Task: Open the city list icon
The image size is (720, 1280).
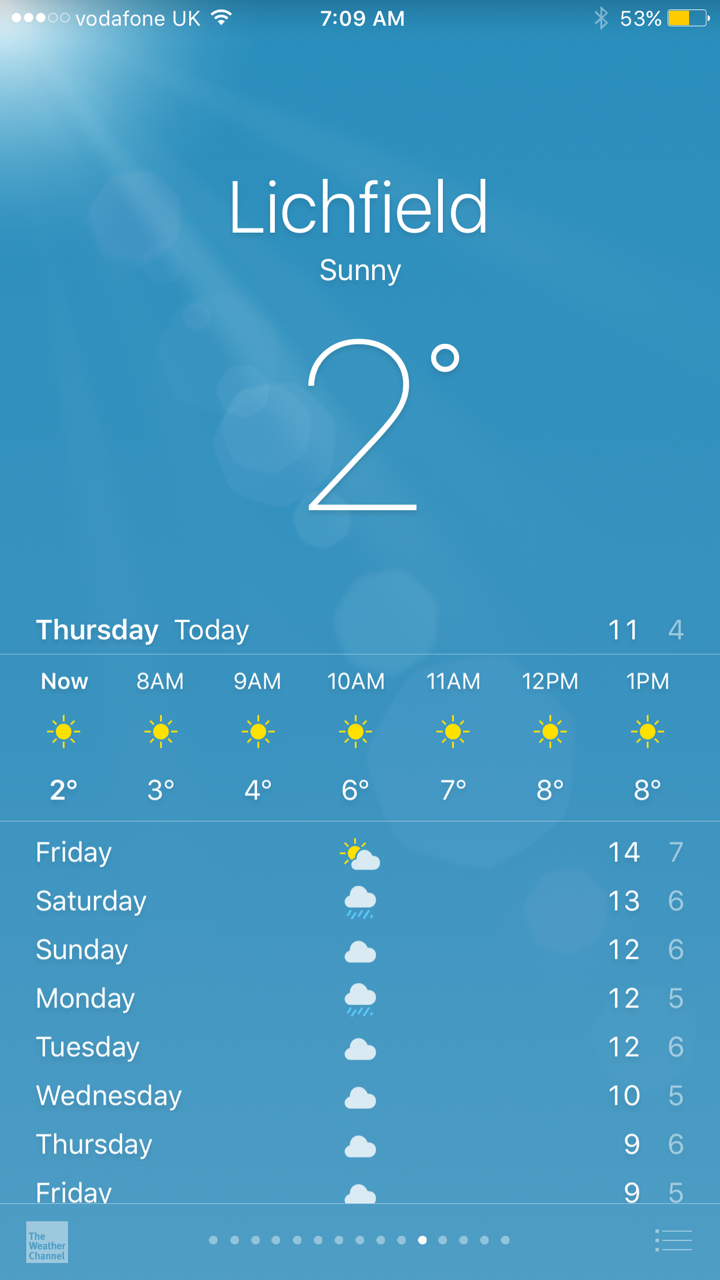Action: [x=673, y=1240]
